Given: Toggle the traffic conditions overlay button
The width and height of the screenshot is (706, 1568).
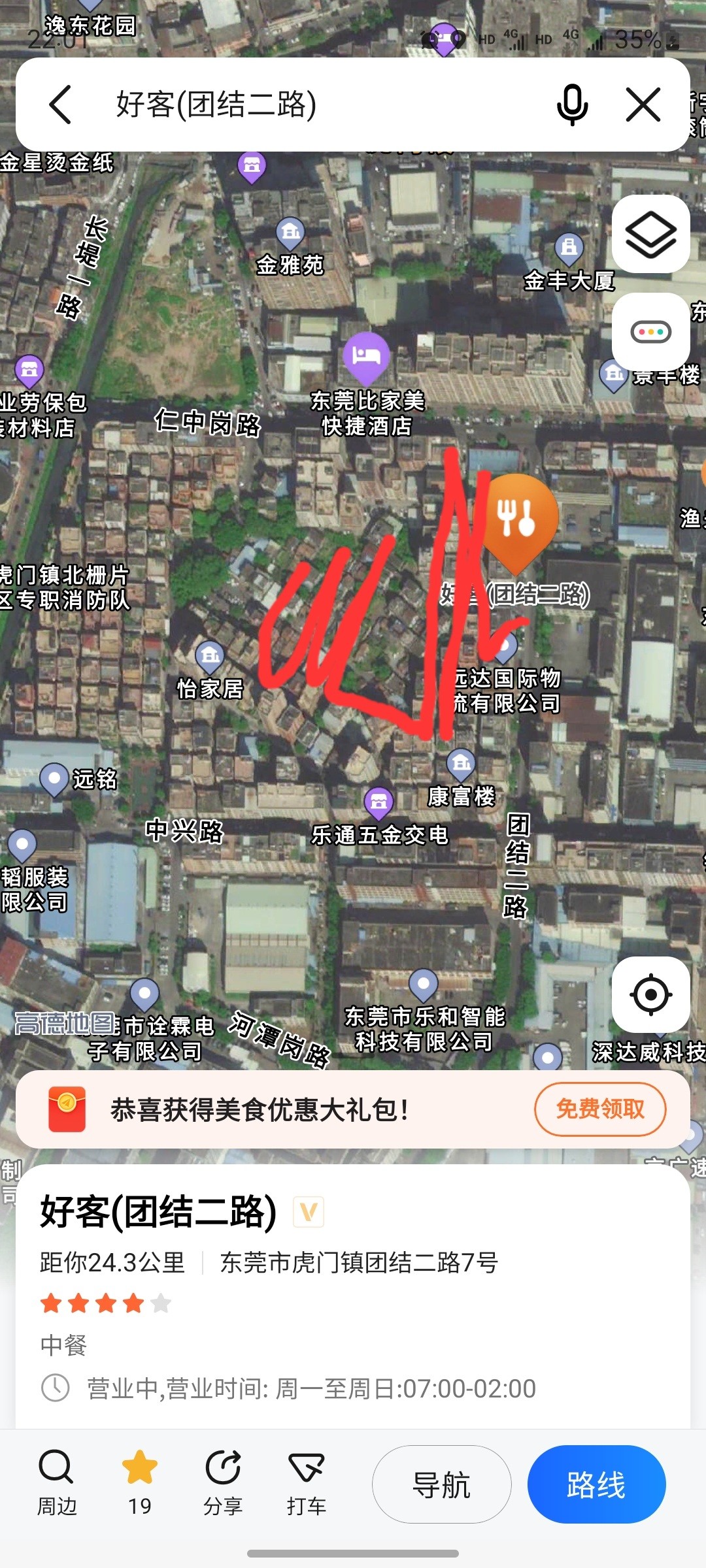Looking at the screenshot, I should (x=649, y=330).
